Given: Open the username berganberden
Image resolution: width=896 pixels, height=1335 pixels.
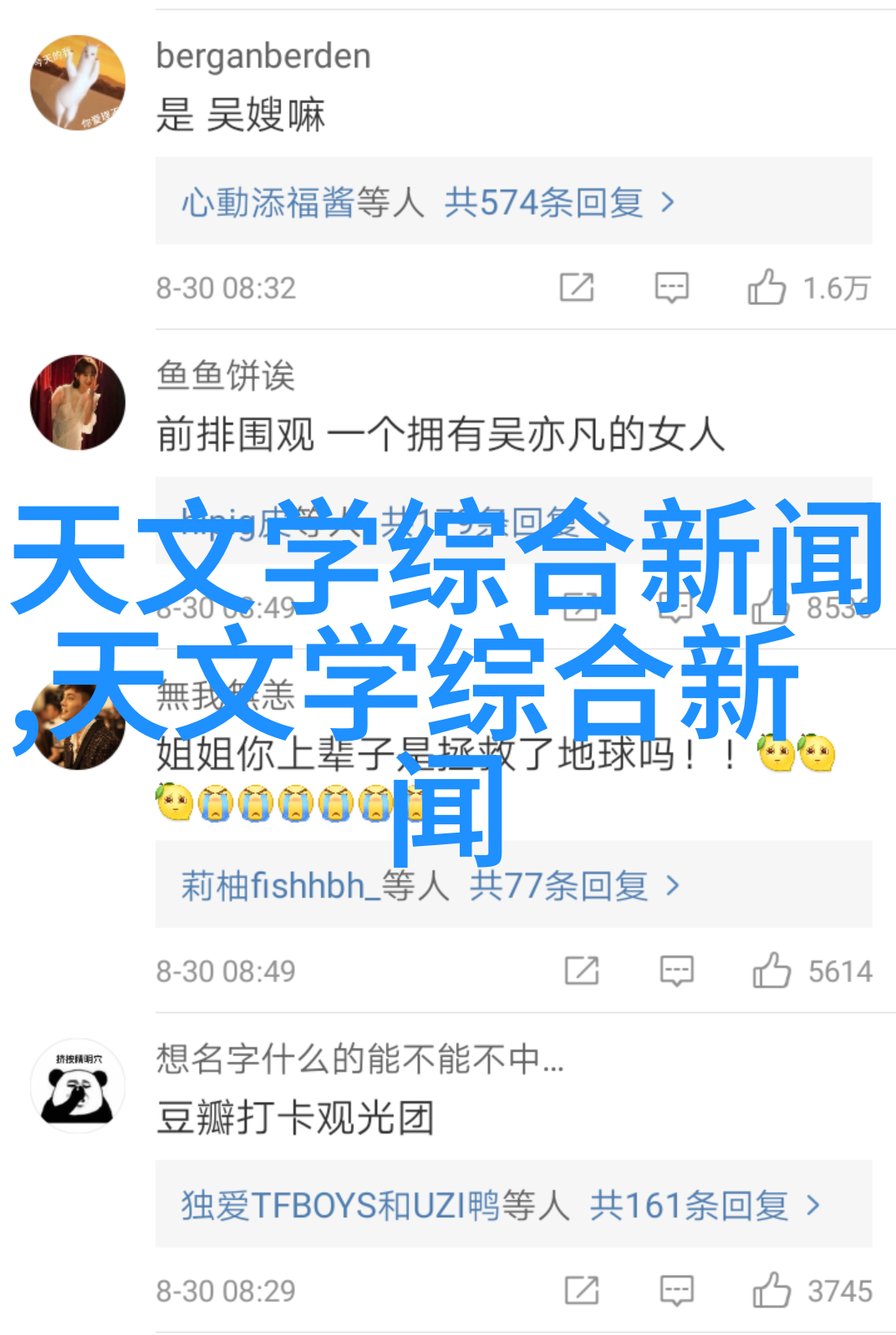Looking at the screenshot, I should click(263, 56).
